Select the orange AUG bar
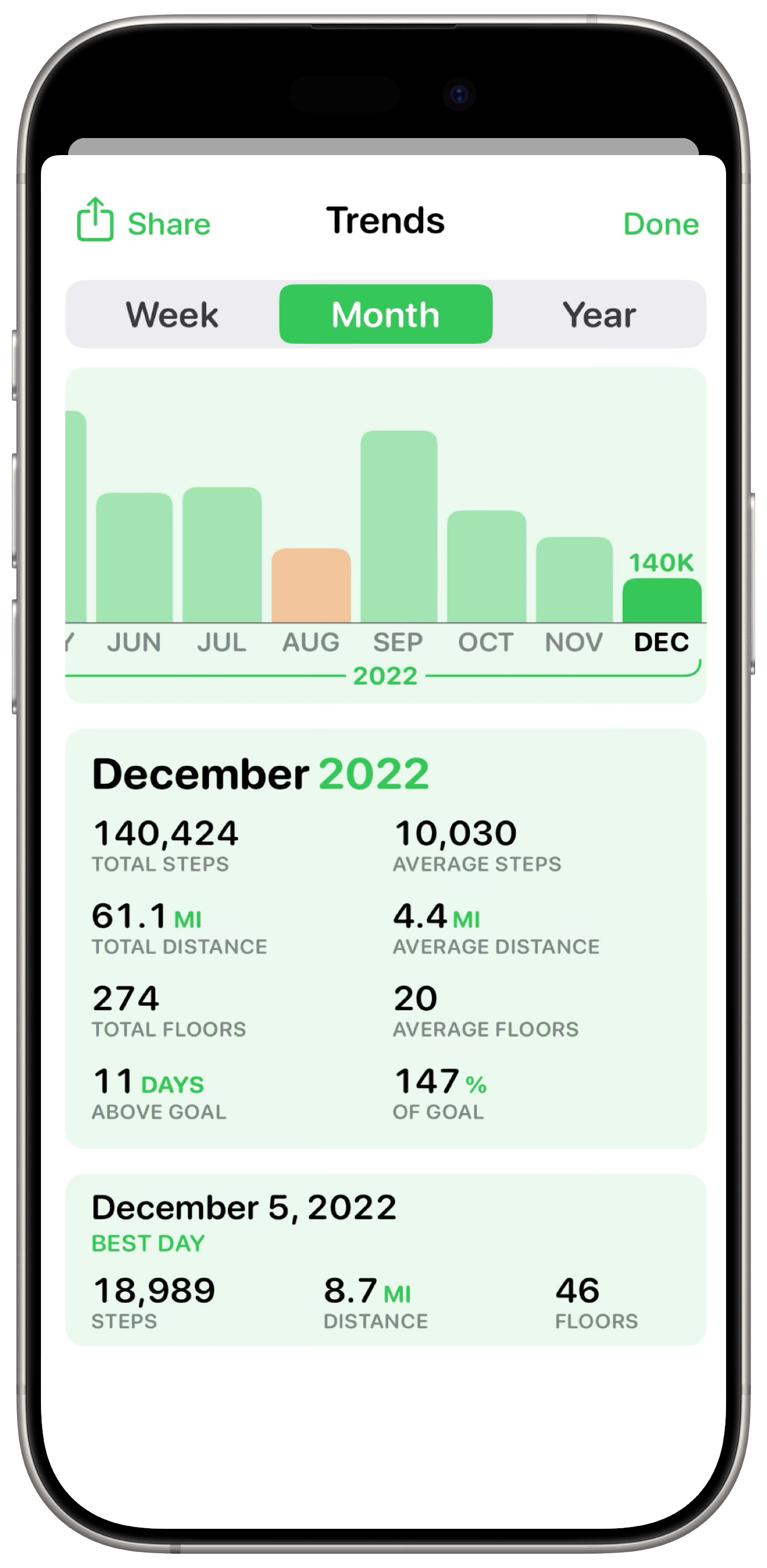Screen dimensions: 767x1568 310,586
